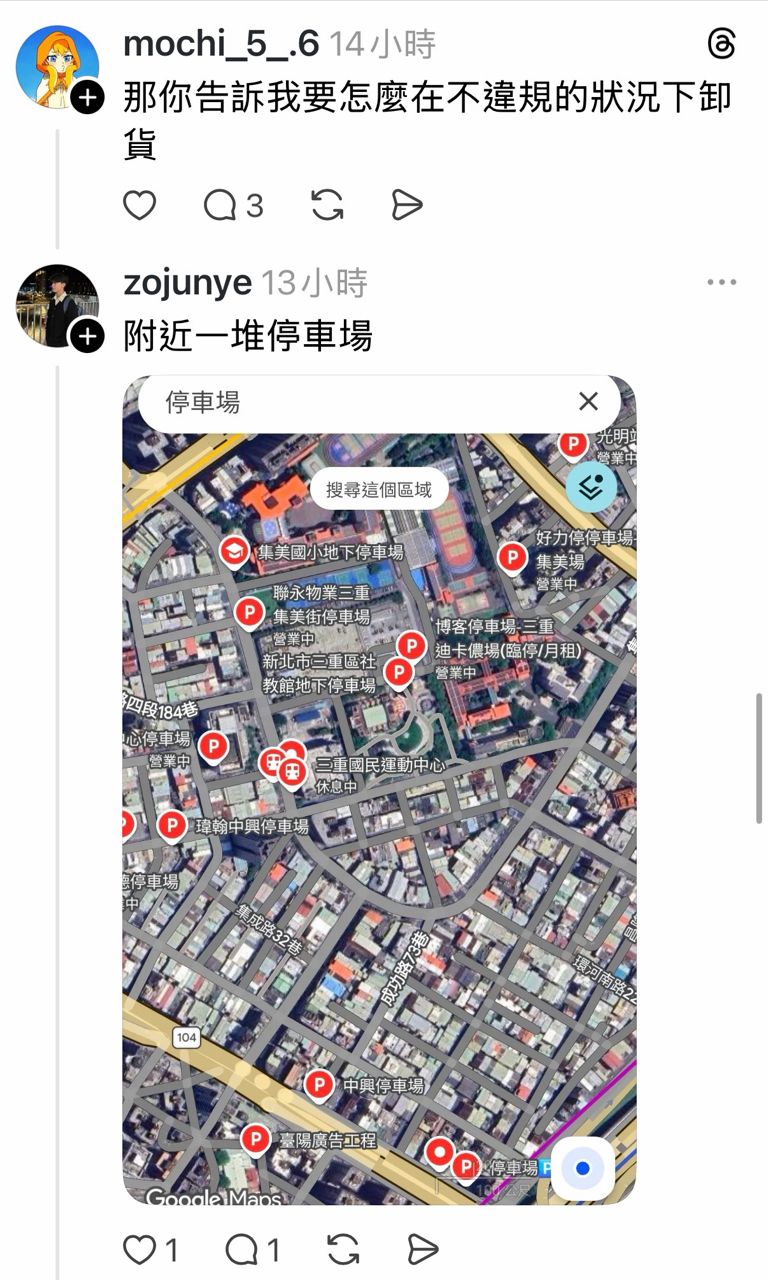Share zojunye's reply
768x1280 pixels.
click(x=423, y=1249)
